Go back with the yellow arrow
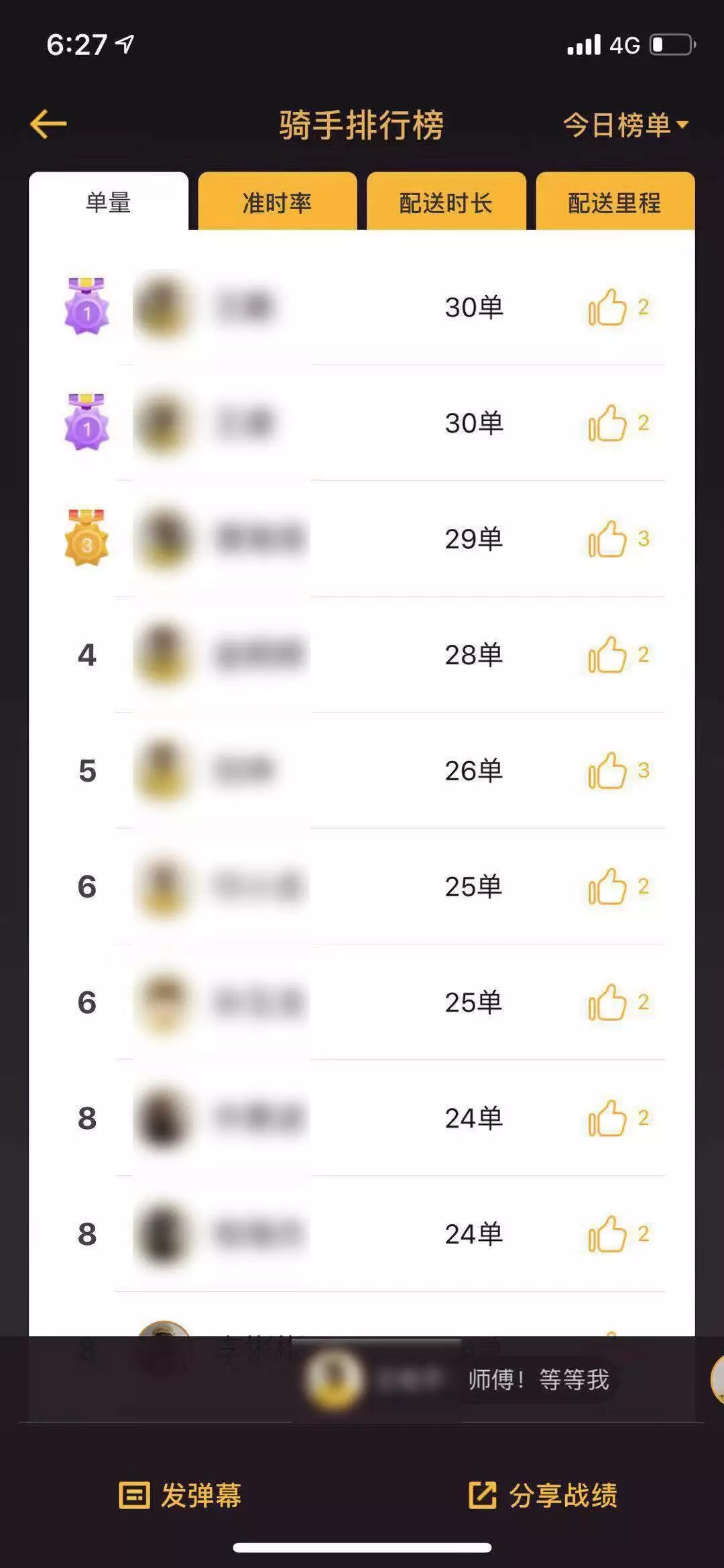This screenshot has width=724, height=1568. 48,124
